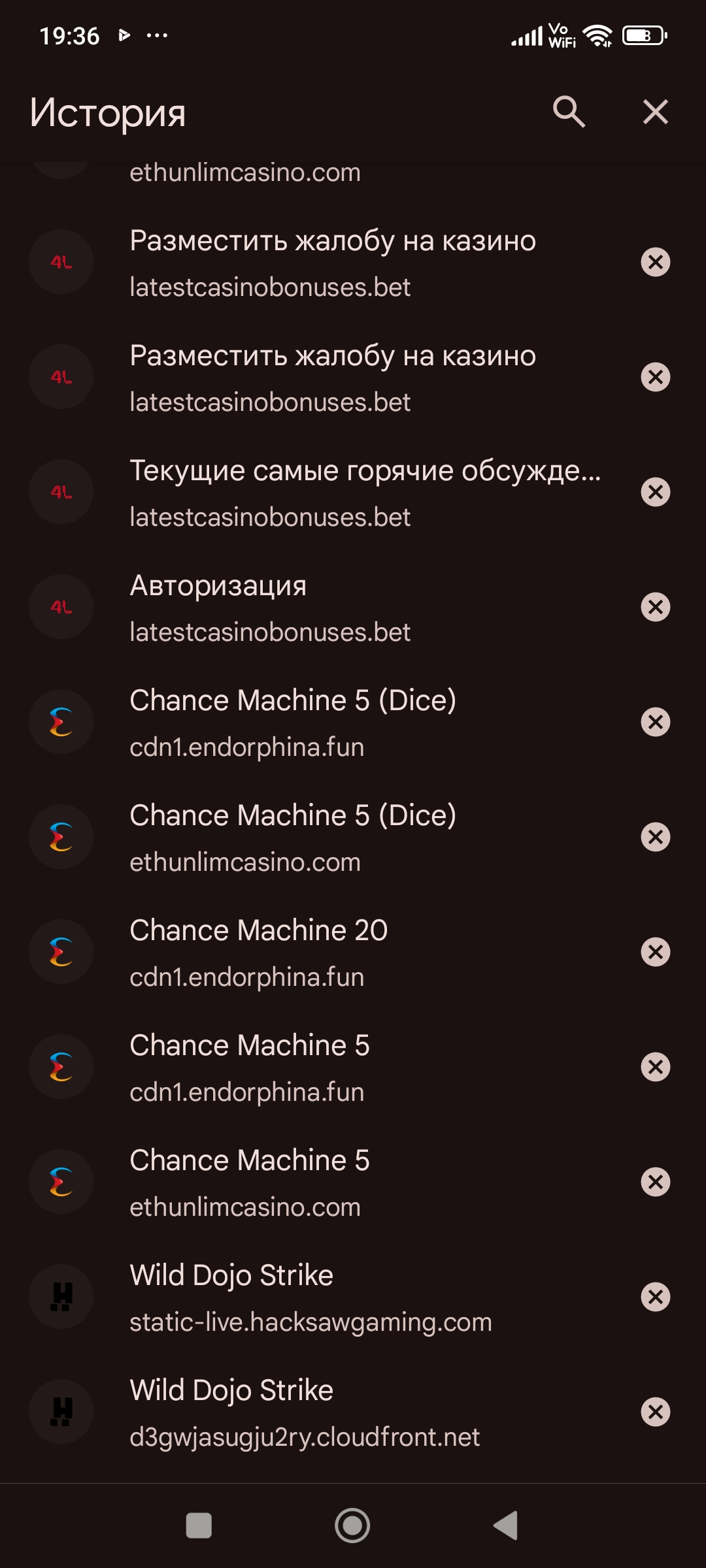The height and width of the screenshot is (1568, 706).
Task: Remove Wild Dojo Strike hacksawgaming.com entry
Action: pos(655,1297)
